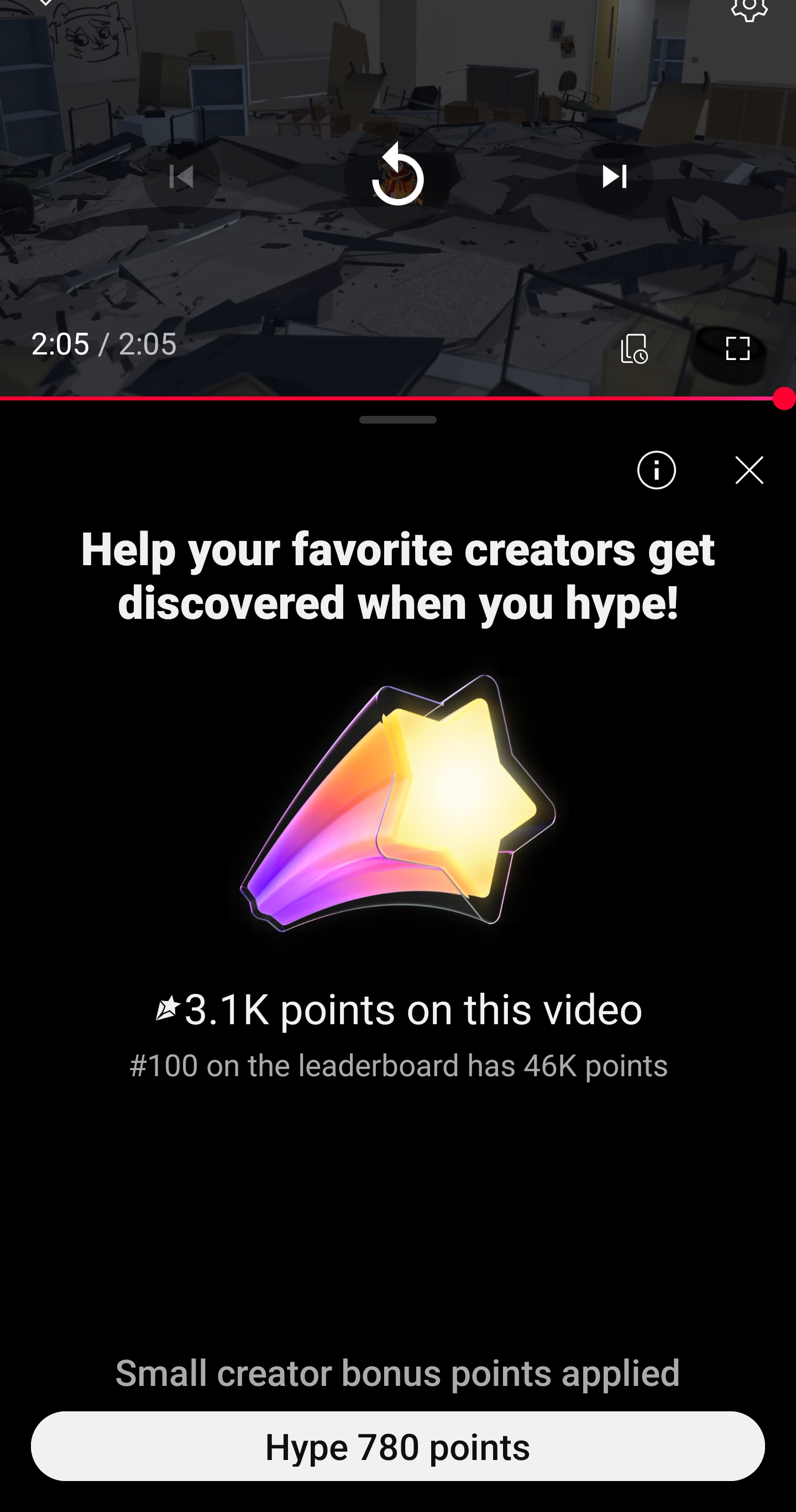Go to the previous video
This screenshot has height=1512, width=796.
(181, 176)
